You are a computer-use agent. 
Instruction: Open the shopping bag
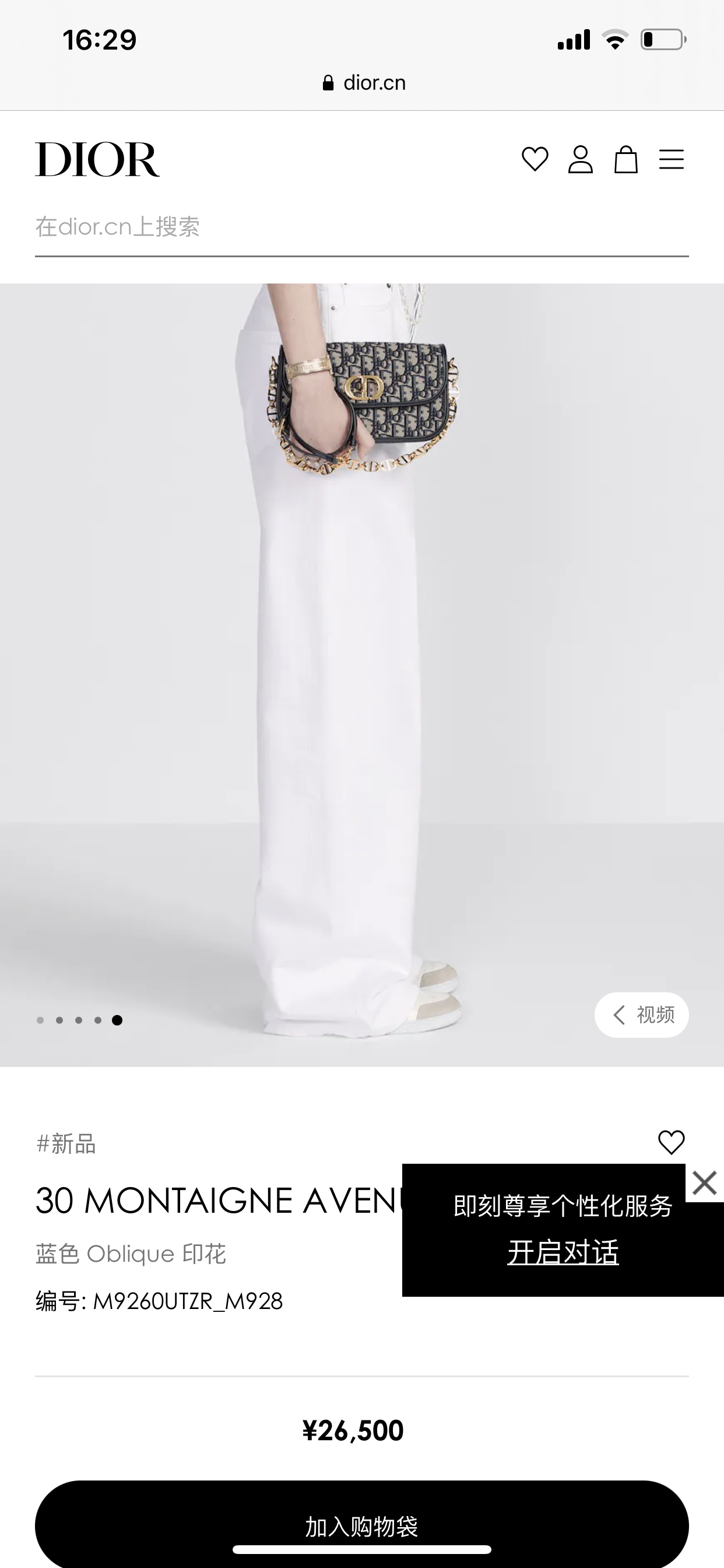(x=625, y=159)
